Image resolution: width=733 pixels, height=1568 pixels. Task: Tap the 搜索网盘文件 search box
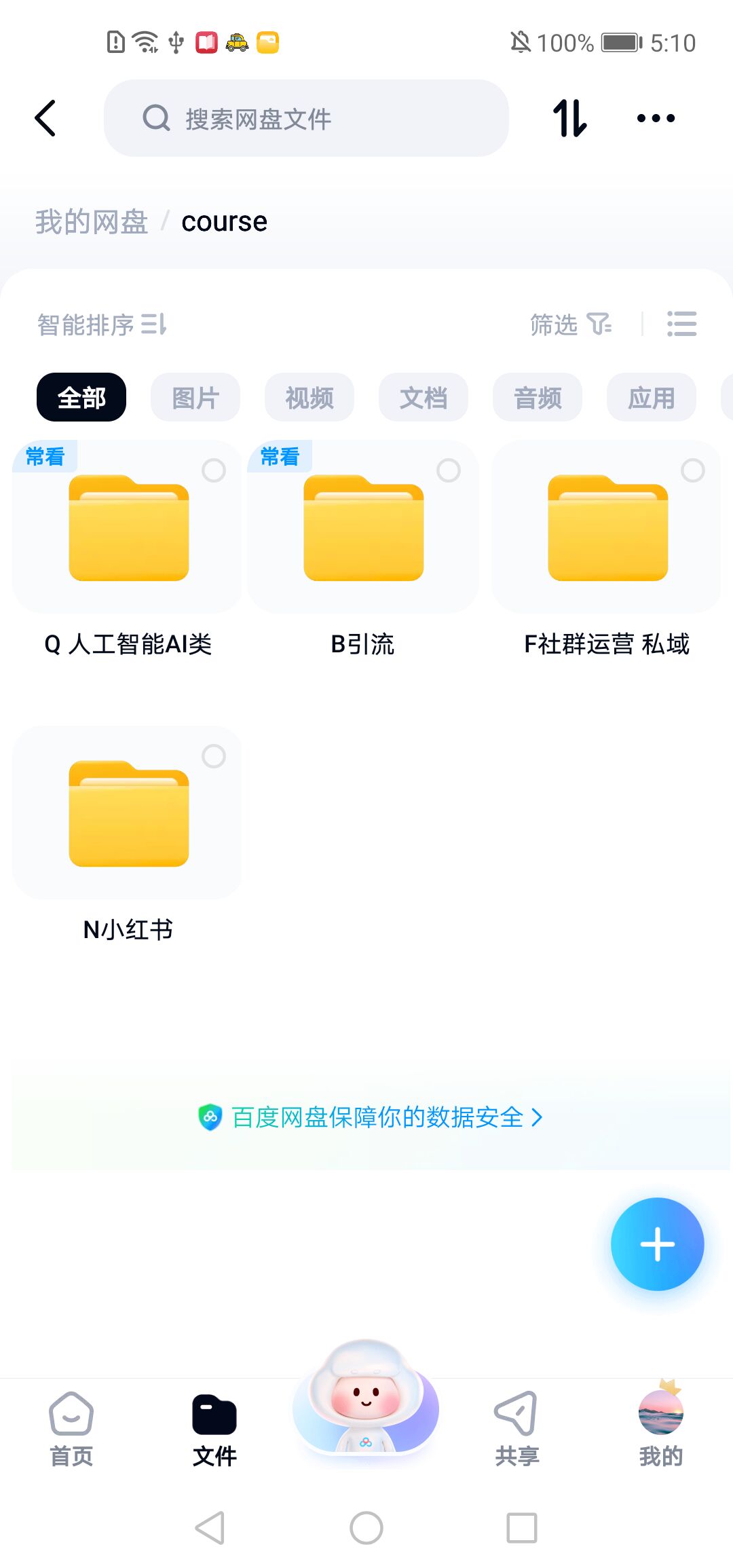tap(305, 119)
